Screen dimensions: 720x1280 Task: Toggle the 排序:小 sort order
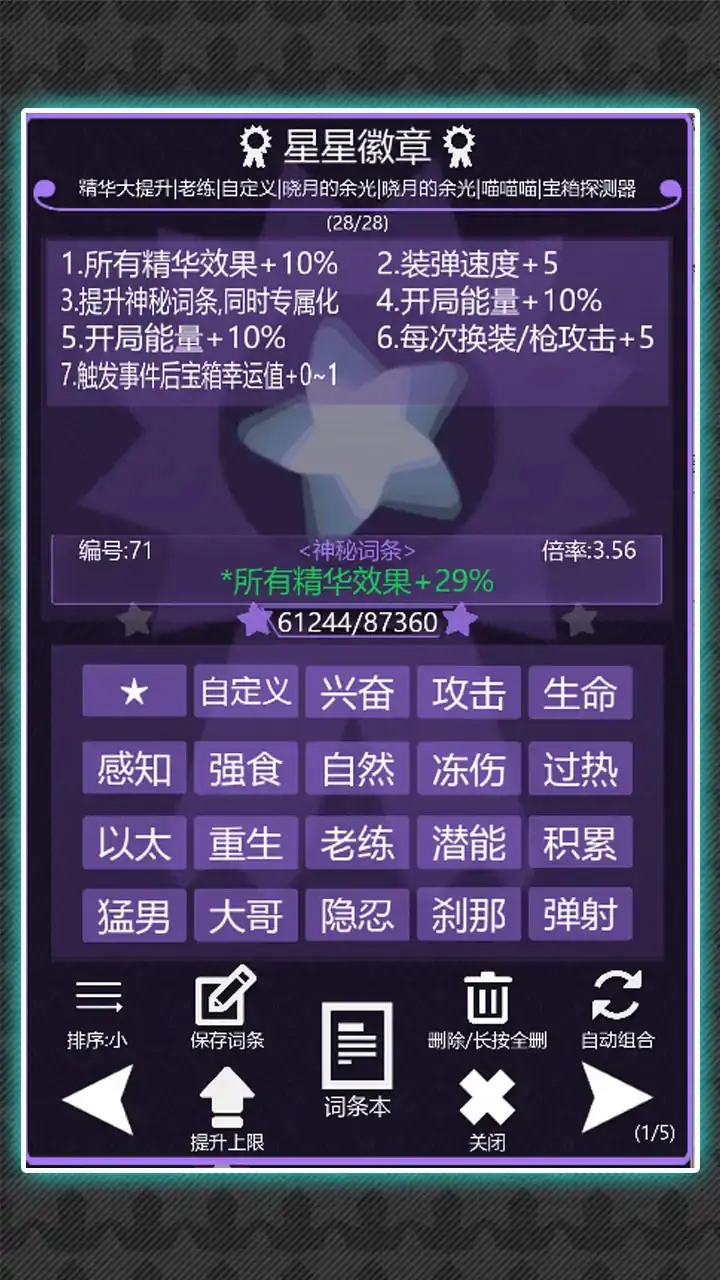pos(98,1010)
